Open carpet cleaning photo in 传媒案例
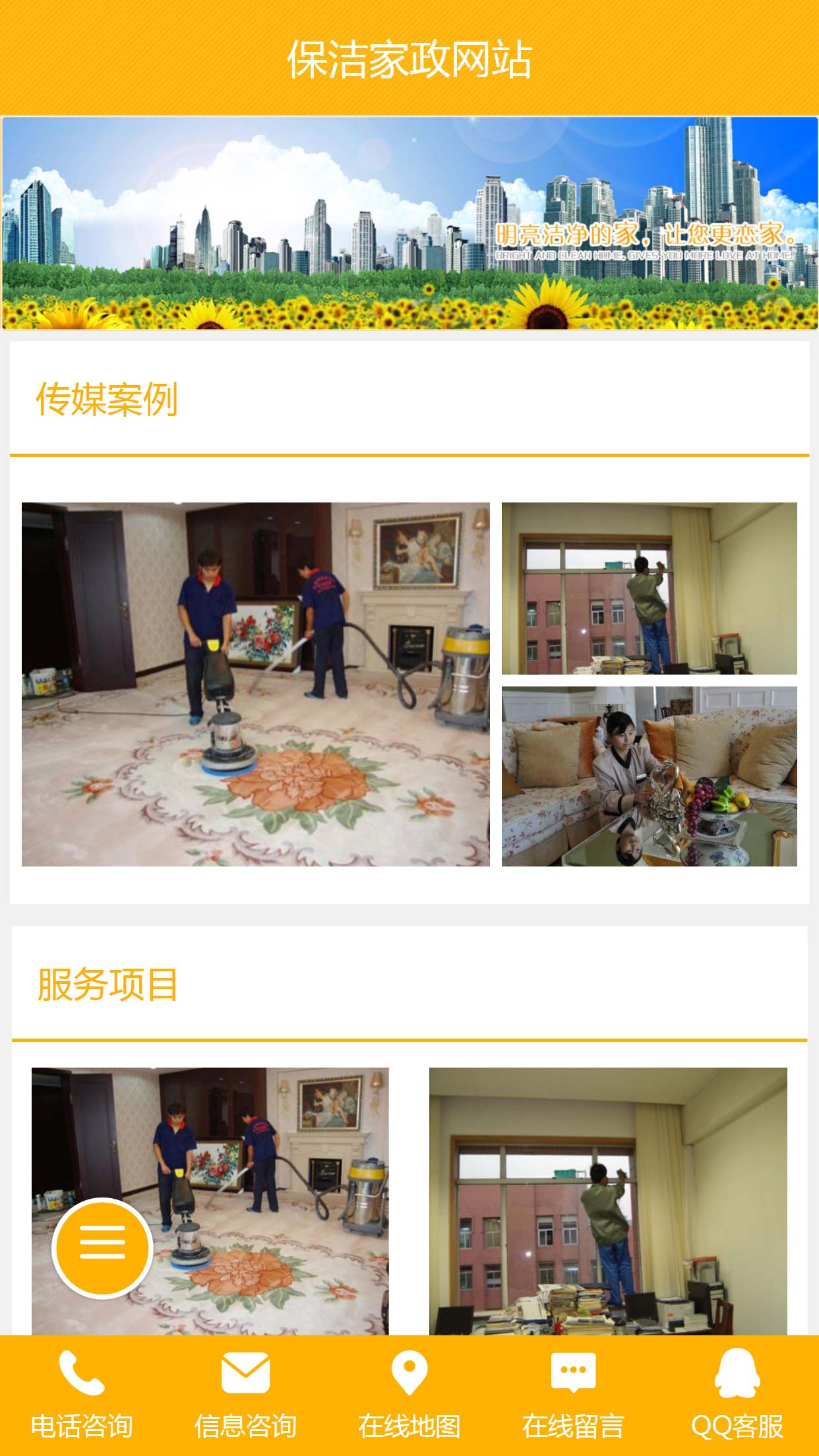The image size is (819, 1456). (x=255, y=684)
